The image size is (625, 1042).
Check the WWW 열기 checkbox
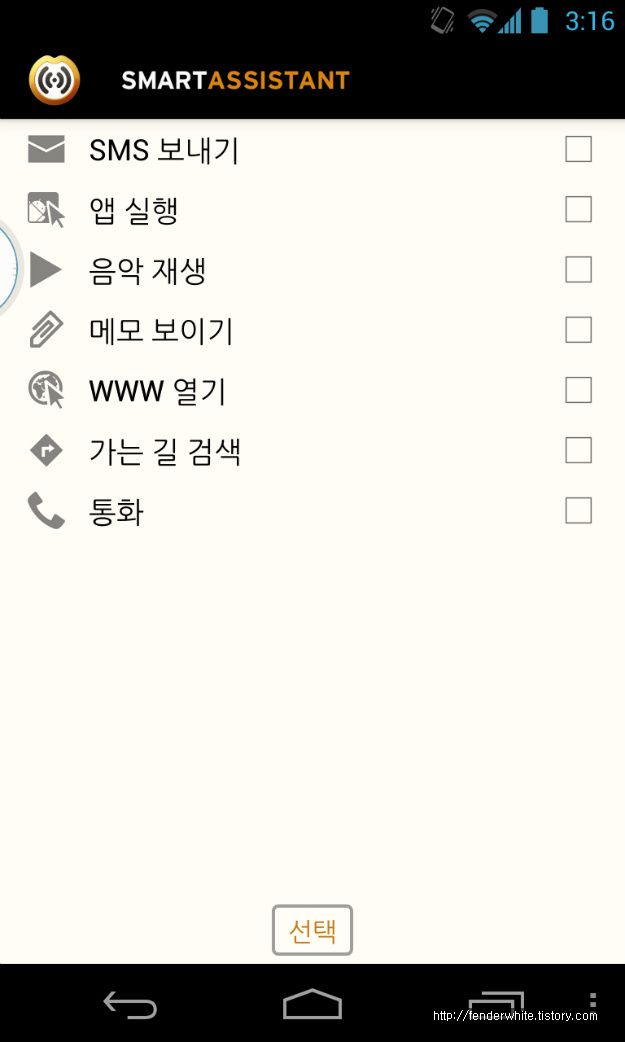click(x=578, y=390)
